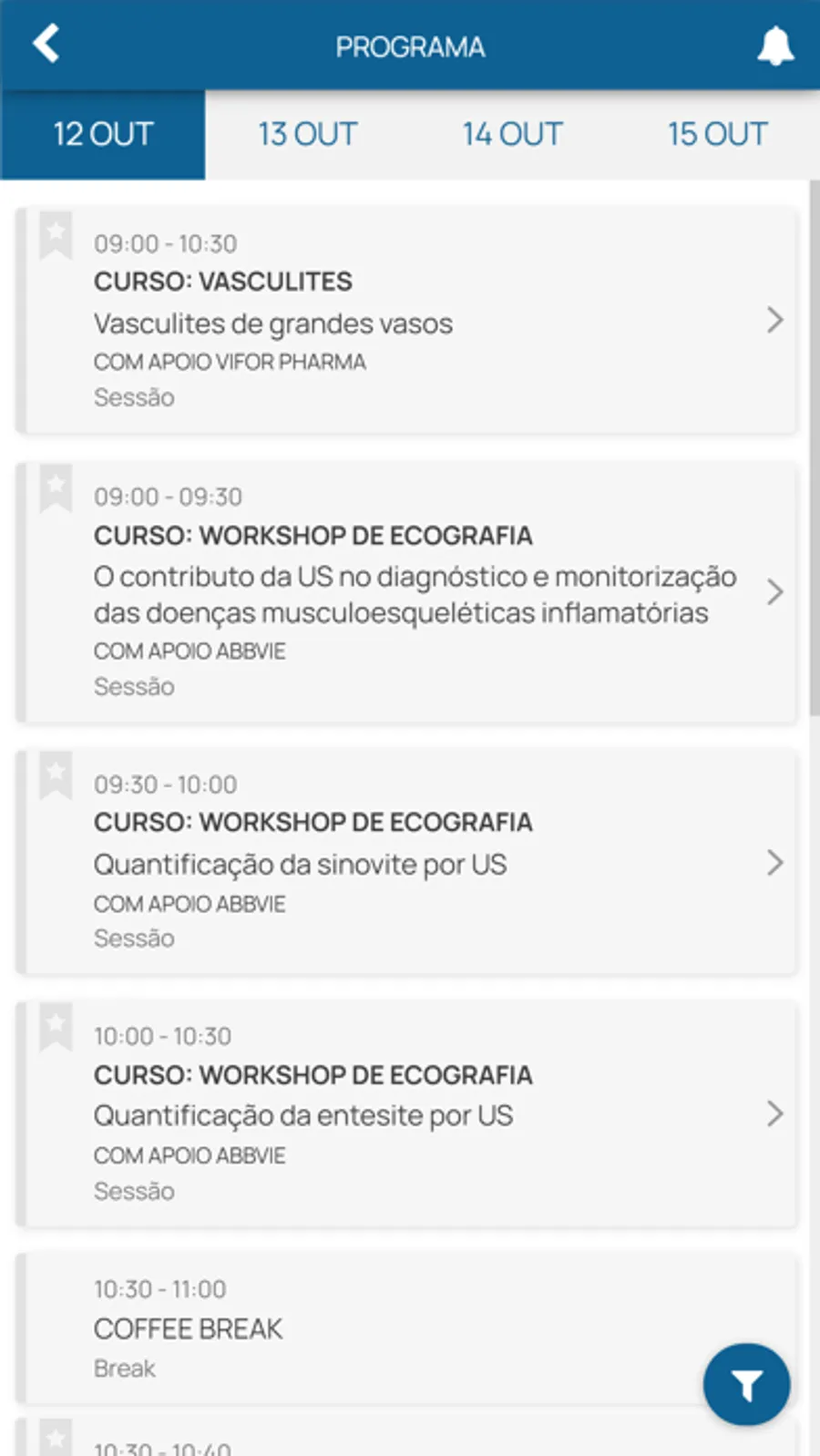This screenshot has width=820, height=1456.
Task: Bookmark the Vasculites de grandes vasos session
Action: [x=56, y=236]
